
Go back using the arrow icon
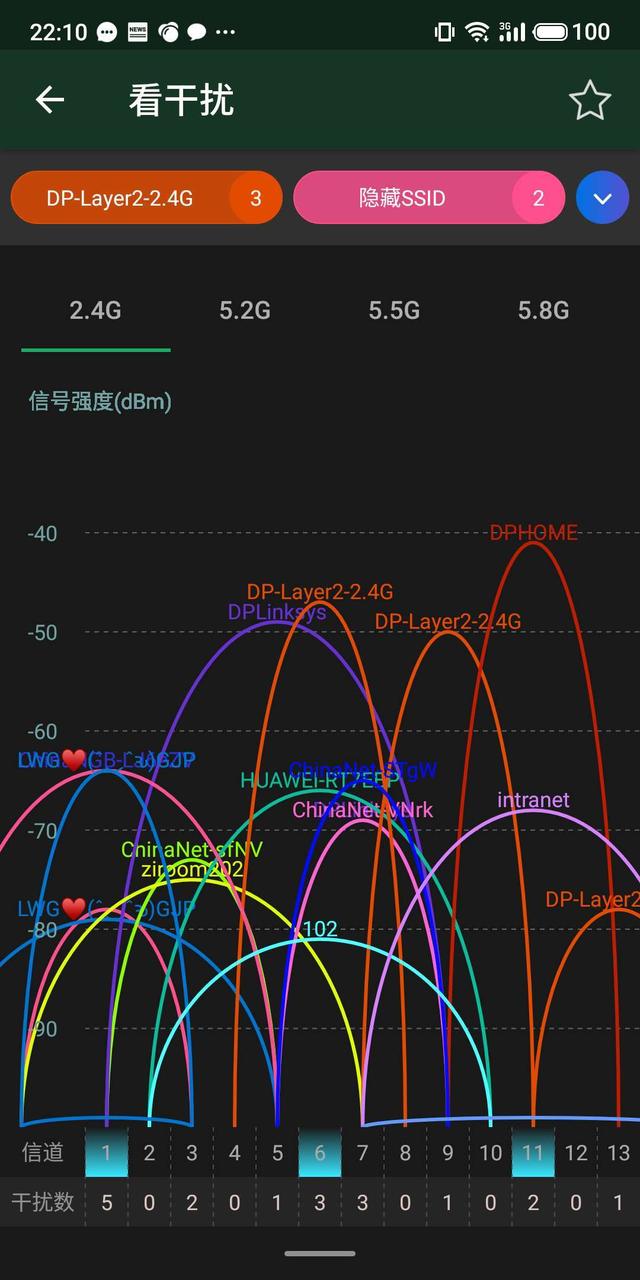[x=49, y=100]
